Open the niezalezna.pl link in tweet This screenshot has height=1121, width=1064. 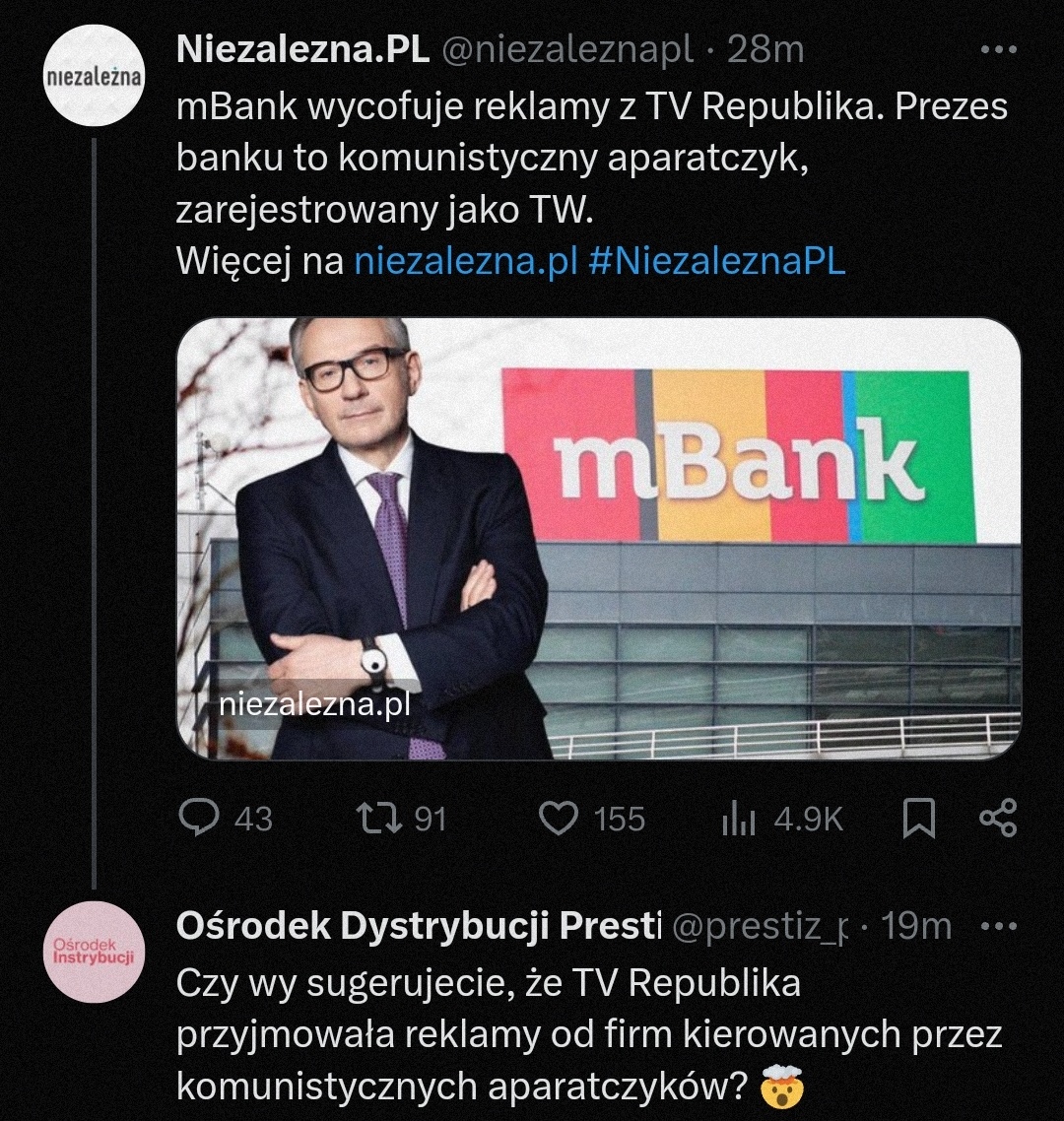point(464,262)
